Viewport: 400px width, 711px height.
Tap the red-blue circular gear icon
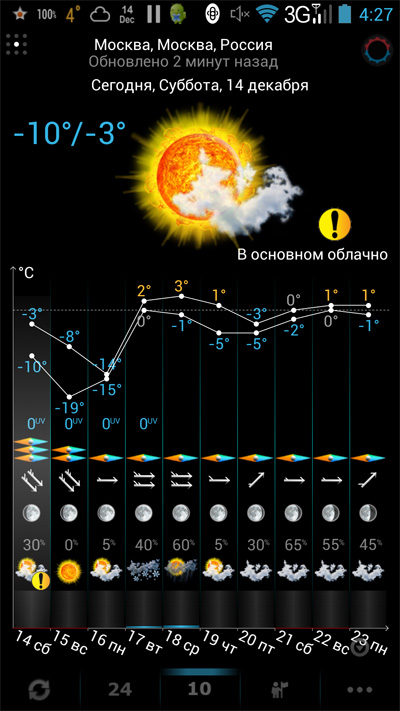377,51
